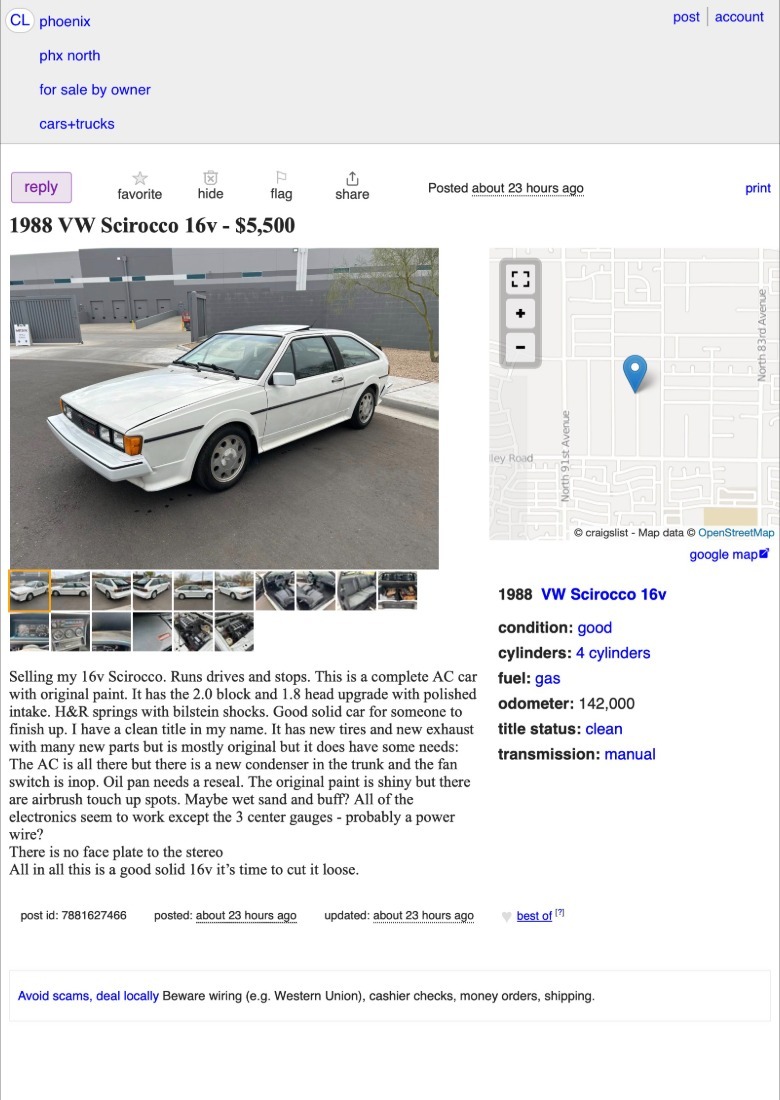Print this listing
The width and height of the screenshot is (780, 1100).
(x=758, y=188)
